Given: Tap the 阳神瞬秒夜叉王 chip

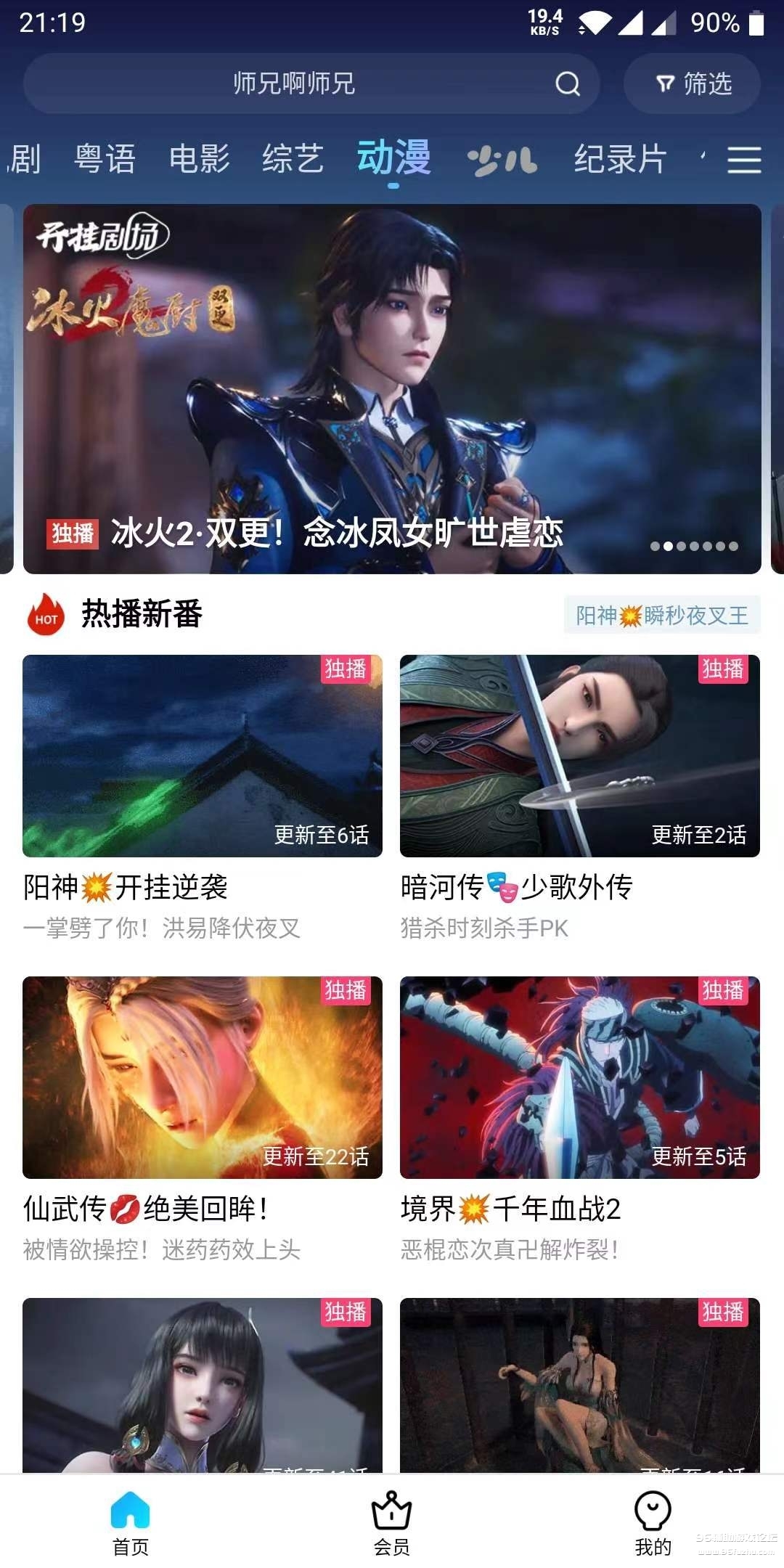Looking at the screenshot, I should 661,615.
